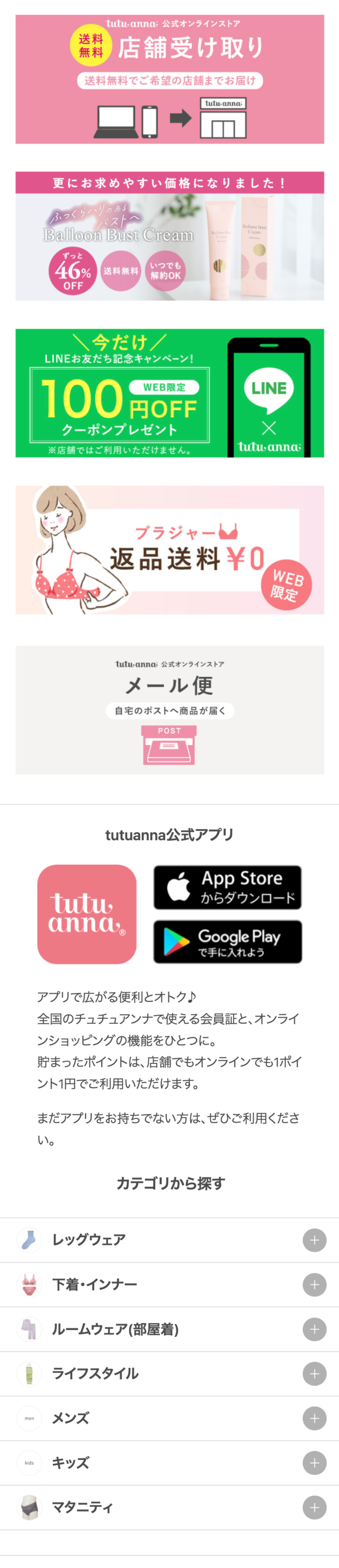The image size is (339, 1568).
Task: Open the 店舗受け取り store pickup banner
Action: (169, 79)
